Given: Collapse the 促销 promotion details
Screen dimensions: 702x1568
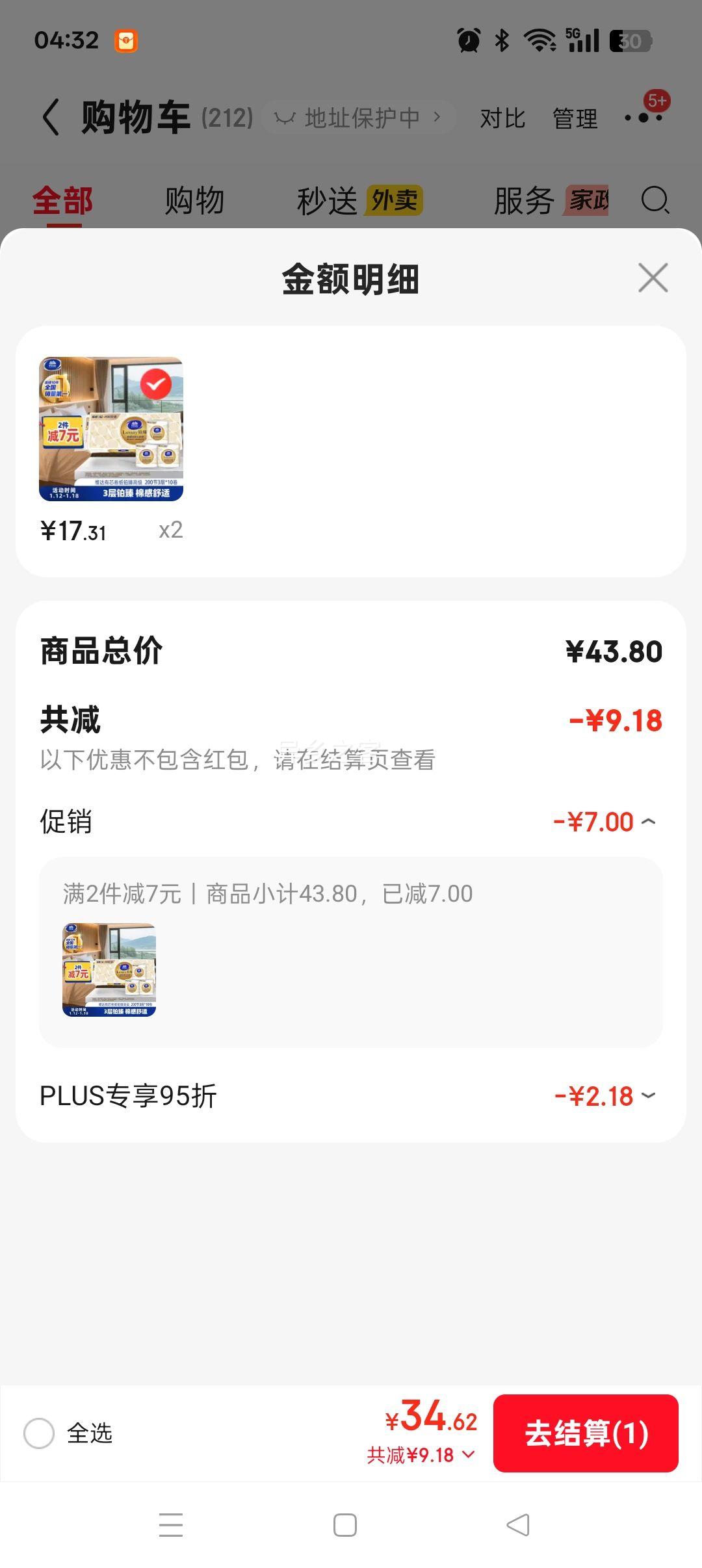Looking at the screenshot, I should (x=648, y=821).
